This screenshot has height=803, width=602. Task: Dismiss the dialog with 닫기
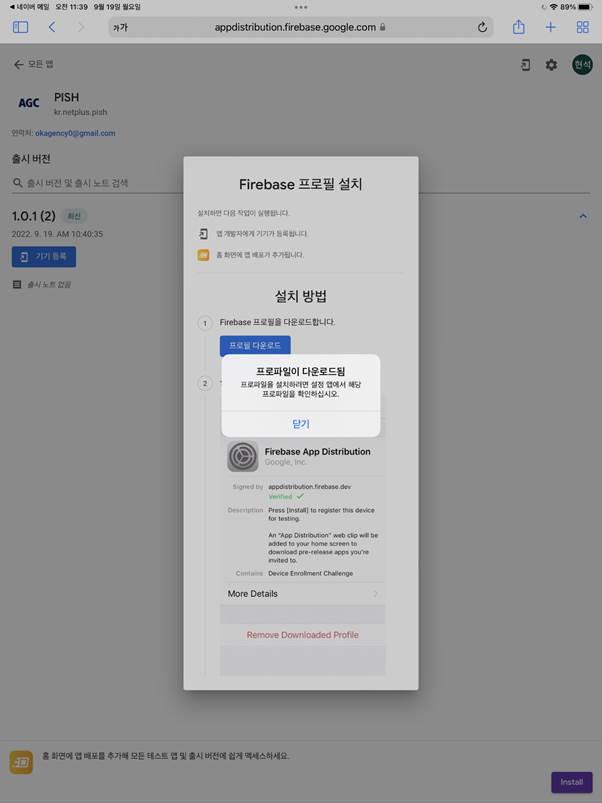tap(301, 424)
